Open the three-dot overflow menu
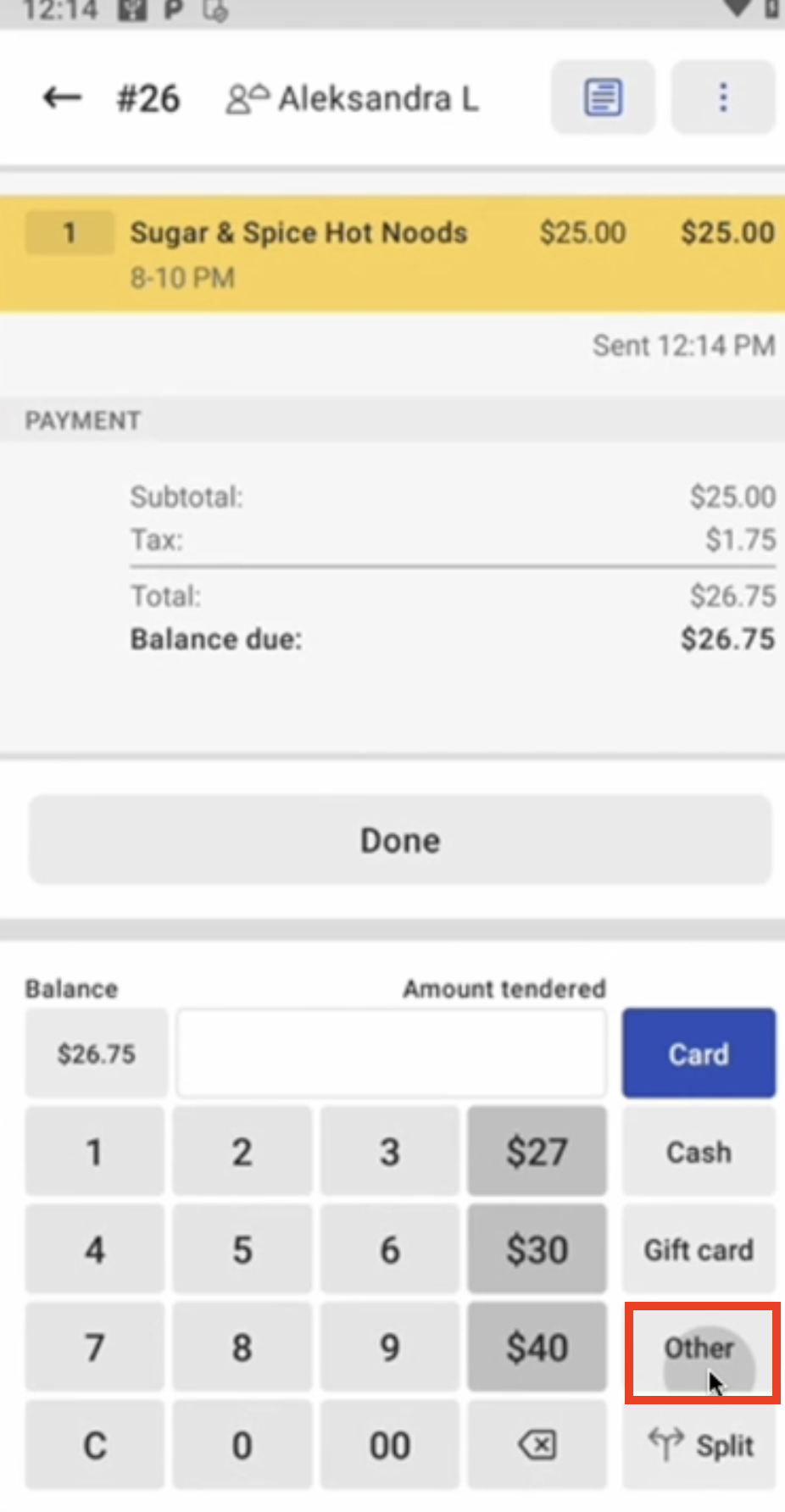Viewport: 785px width, 1512px height. pos(722,97)
